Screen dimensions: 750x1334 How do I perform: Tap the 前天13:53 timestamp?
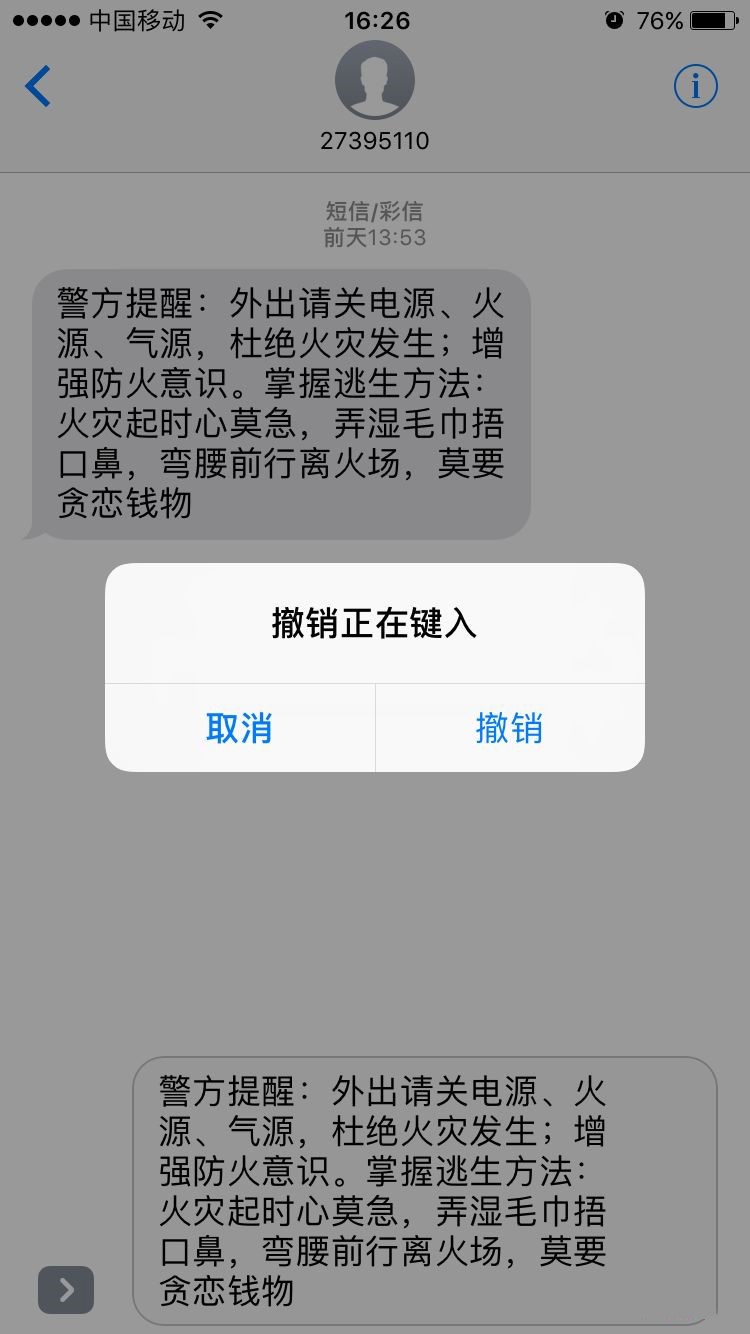pos(375,238)
